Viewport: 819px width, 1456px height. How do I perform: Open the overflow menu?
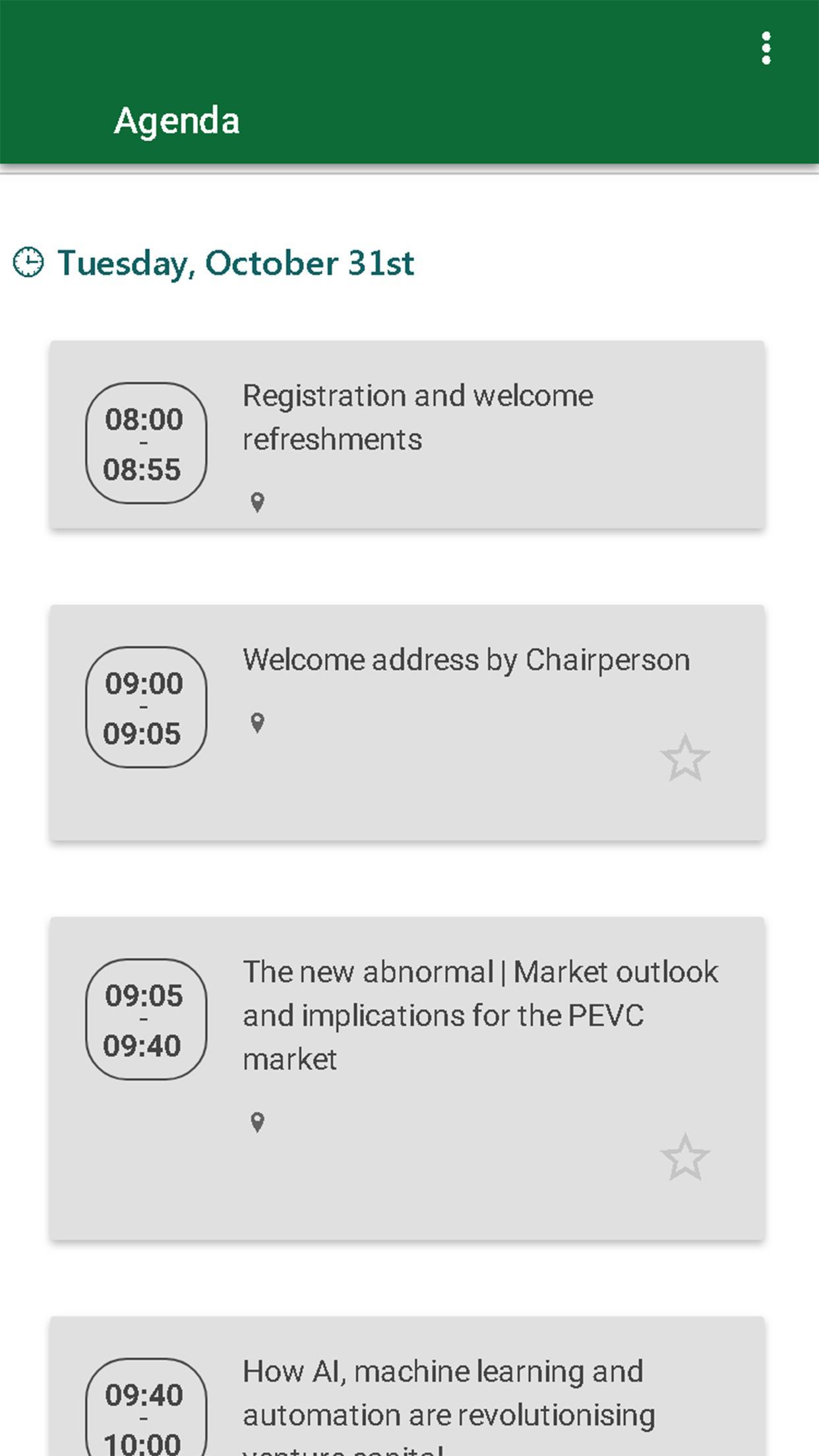pos(766,49)
